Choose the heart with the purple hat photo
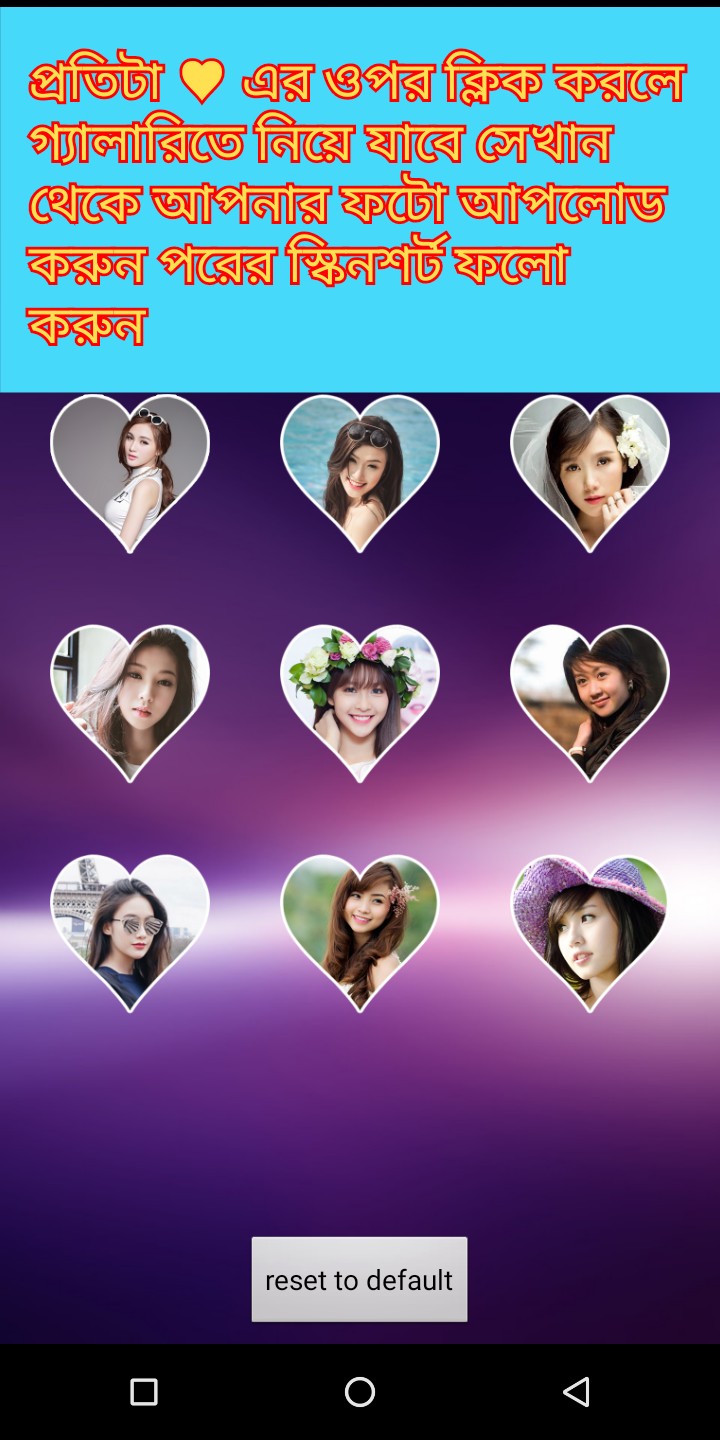The height and width of the screenshot is (1440, 720). pyautogui.click(x=590, y=928)
